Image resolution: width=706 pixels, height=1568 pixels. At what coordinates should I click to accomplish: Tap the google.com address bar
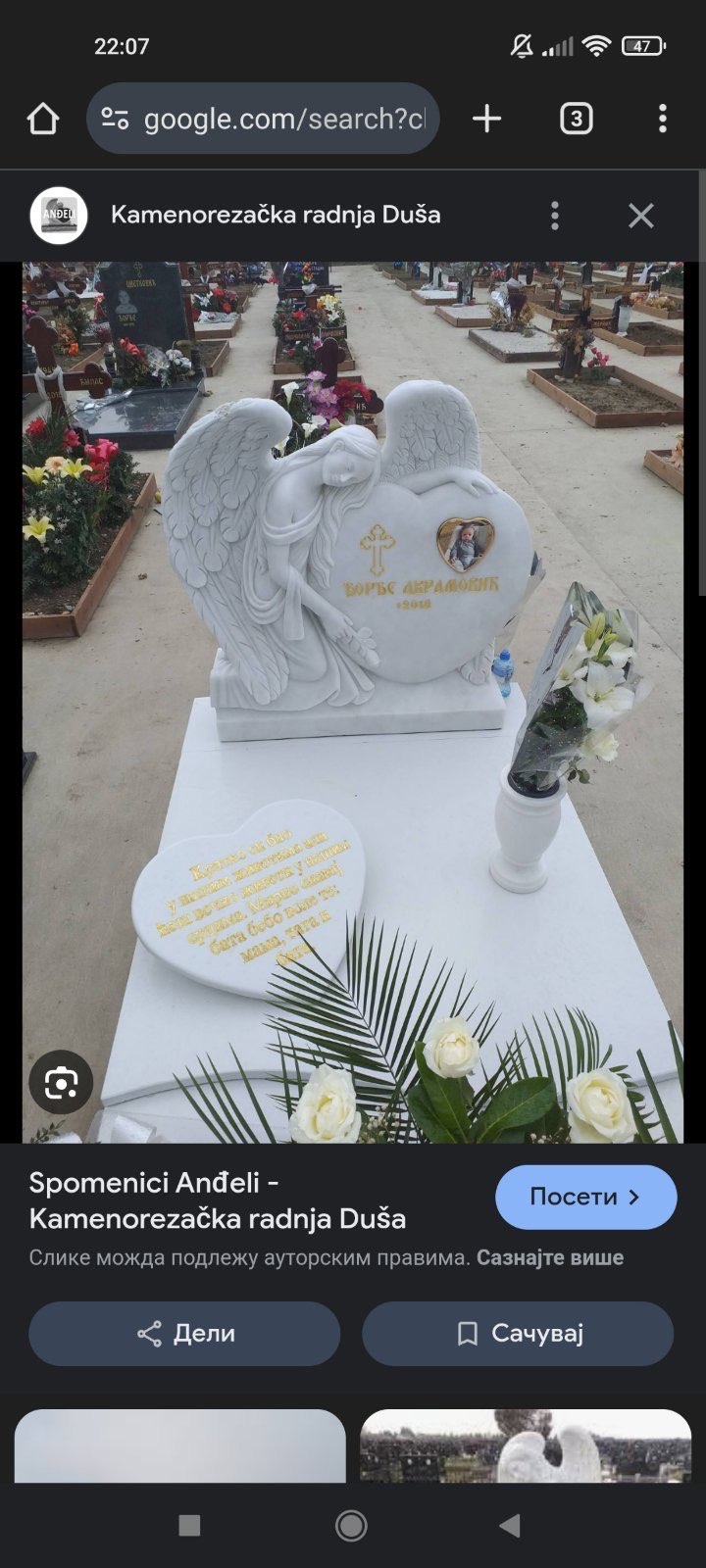pos(263,119)
